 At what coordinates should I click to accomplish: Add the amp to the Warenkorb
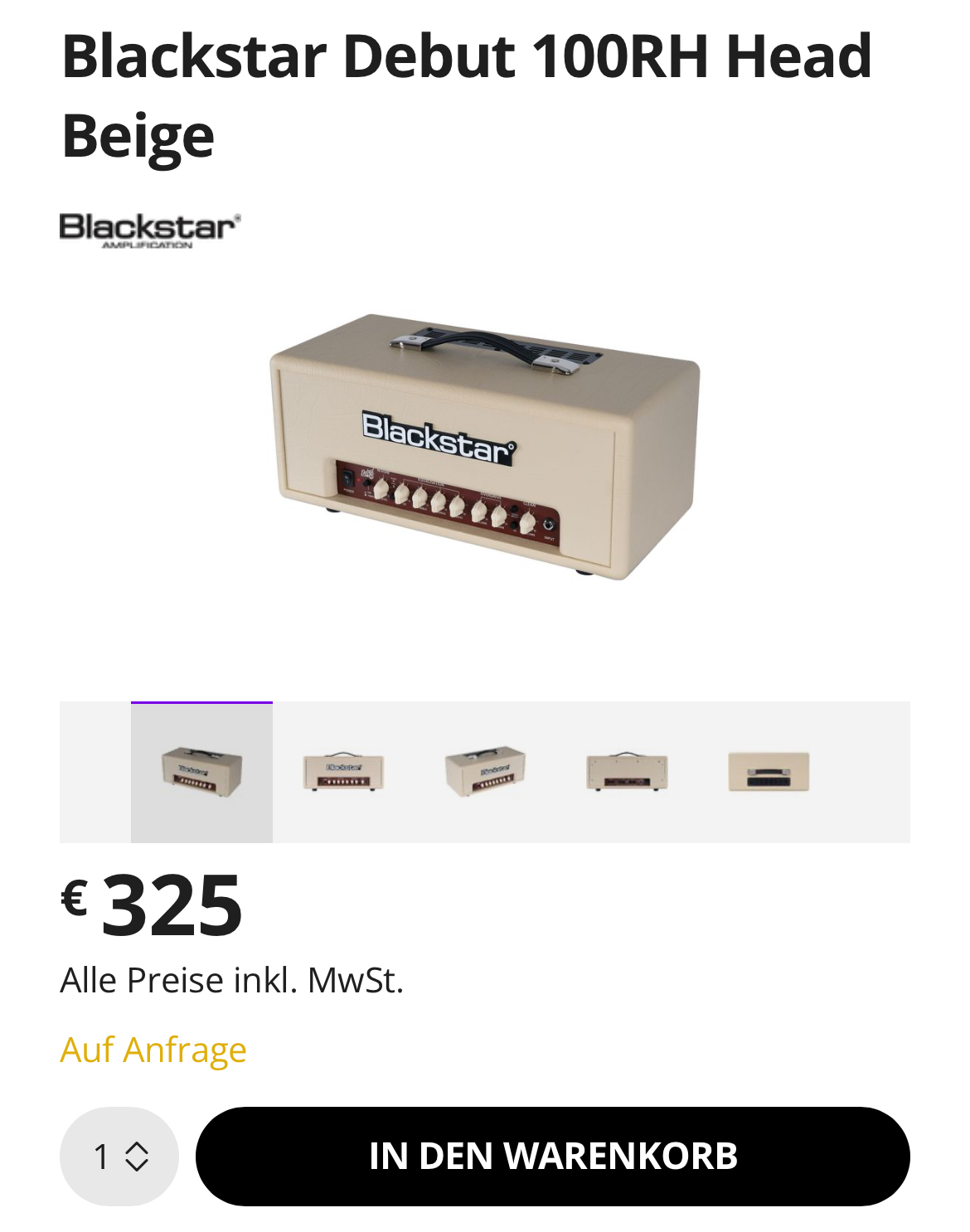[x=552, y=1156]
